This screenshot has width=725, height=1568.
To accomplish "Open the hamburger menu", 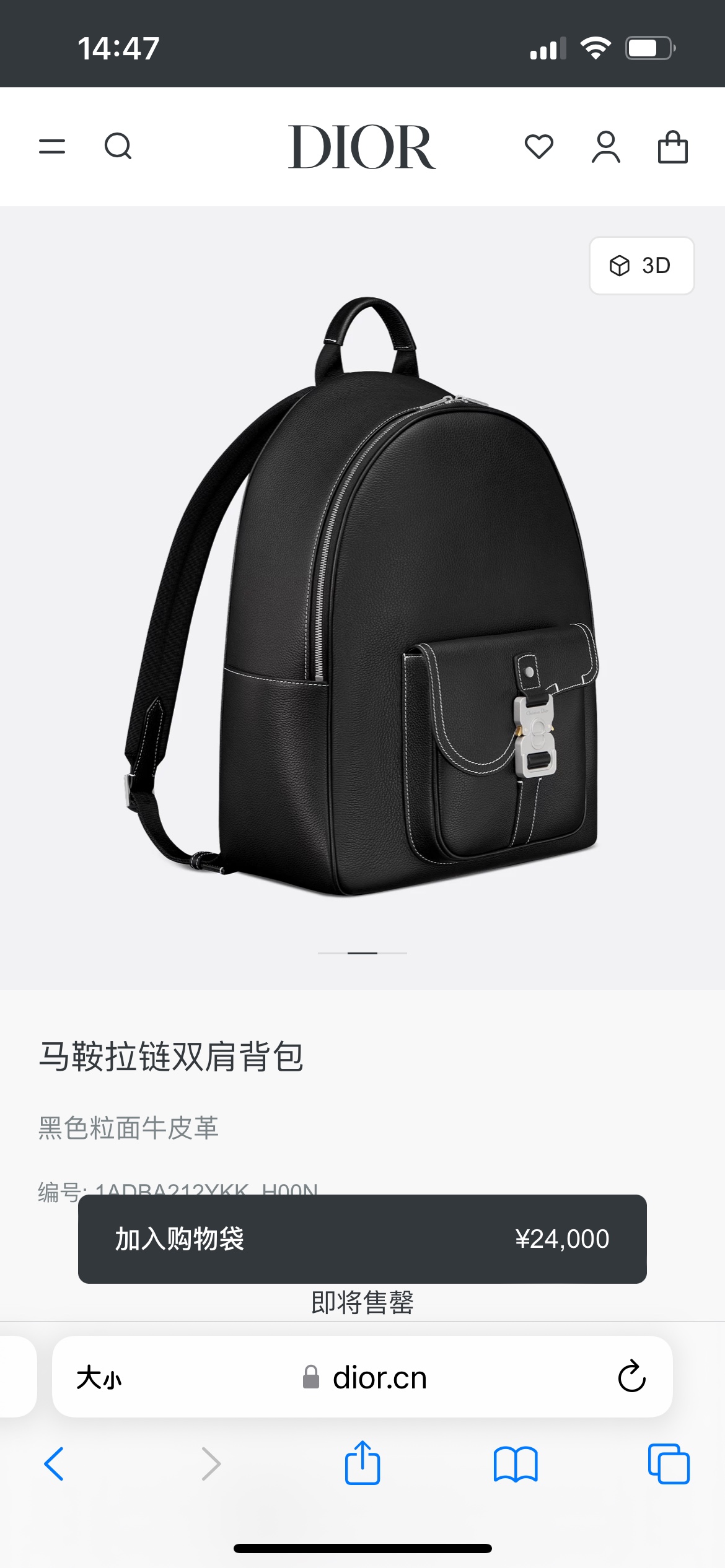I will tap(52, 147).
